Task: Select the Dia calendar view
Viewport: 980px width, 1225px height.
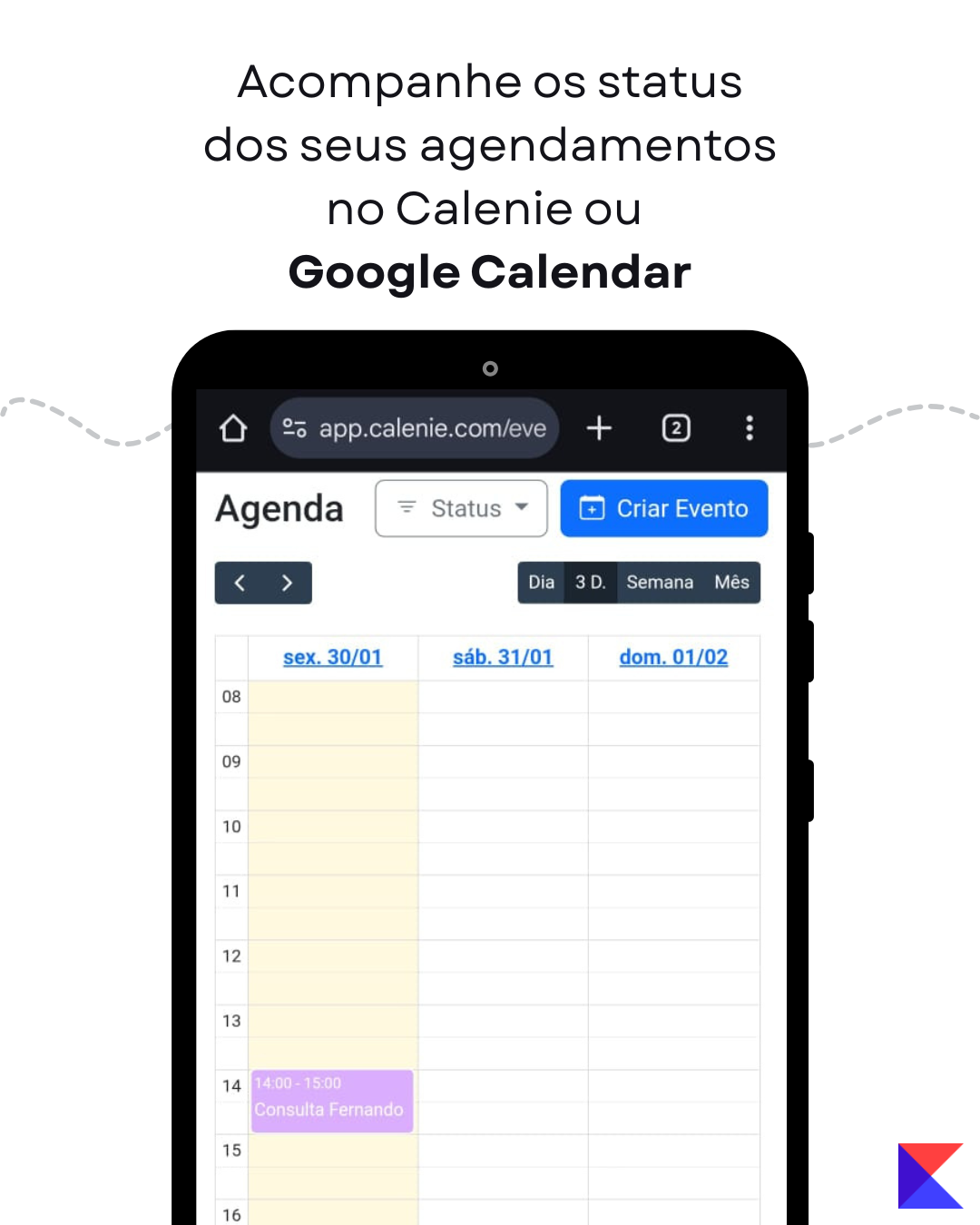Action: tap(542, 583)
